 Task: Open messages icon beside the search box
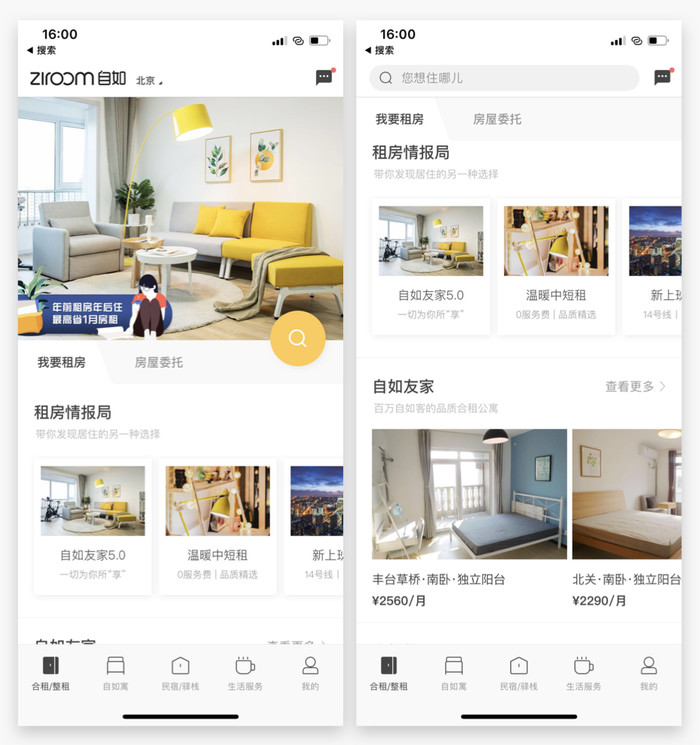pos(662,77)
